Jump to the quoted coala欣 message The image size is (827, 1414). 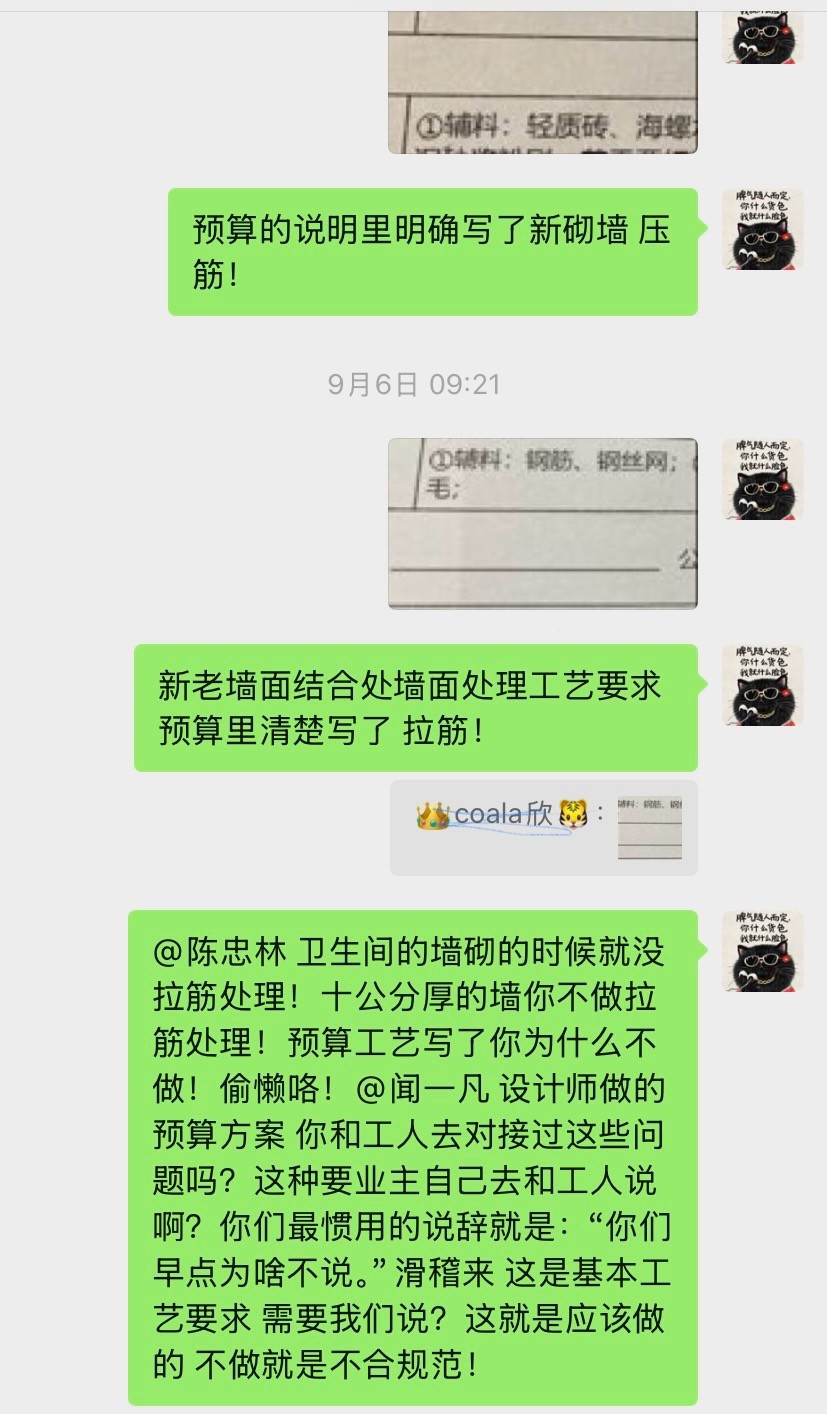click(543, 828)
